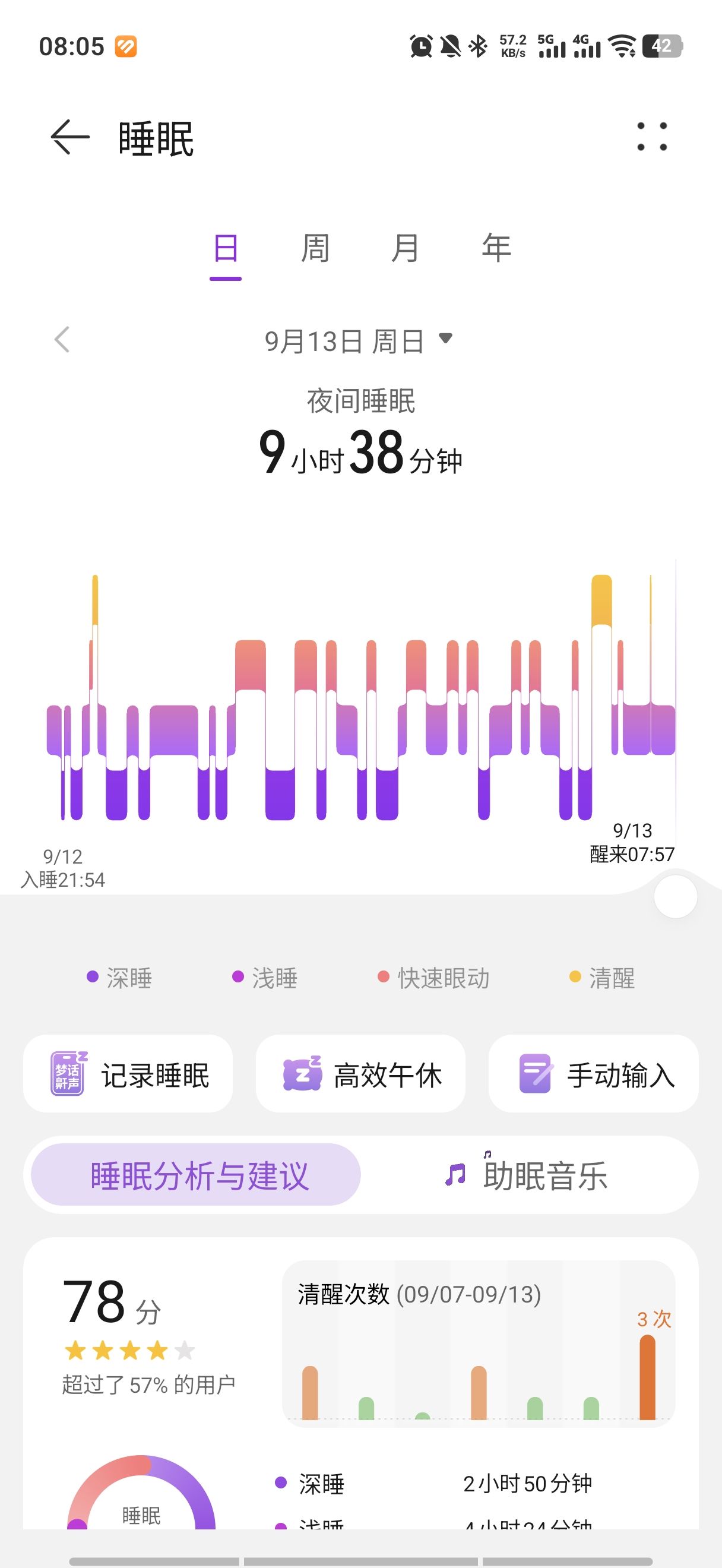Screen dimensions: 722x1568
Task: Go back from the 睡眠 page
Action: (x=70, y=137)
